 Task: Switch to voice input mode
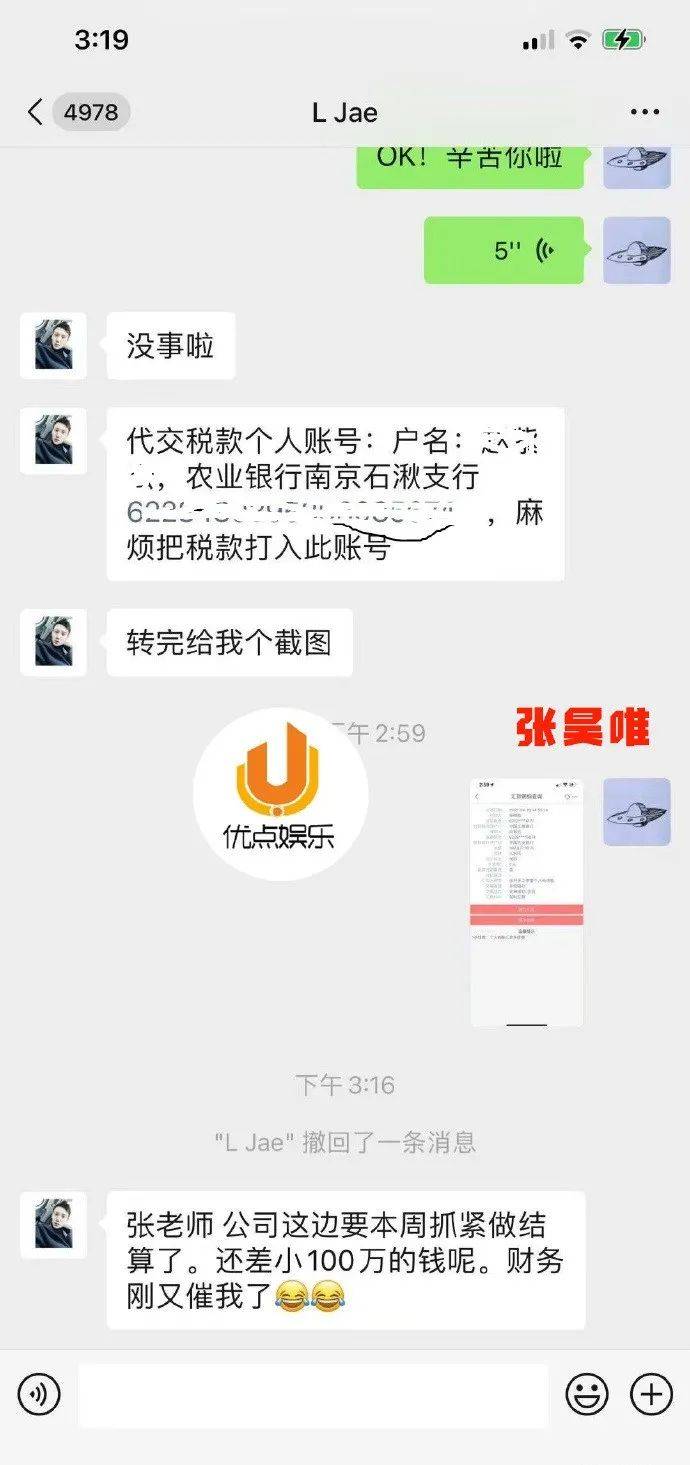coord(39,1393)
